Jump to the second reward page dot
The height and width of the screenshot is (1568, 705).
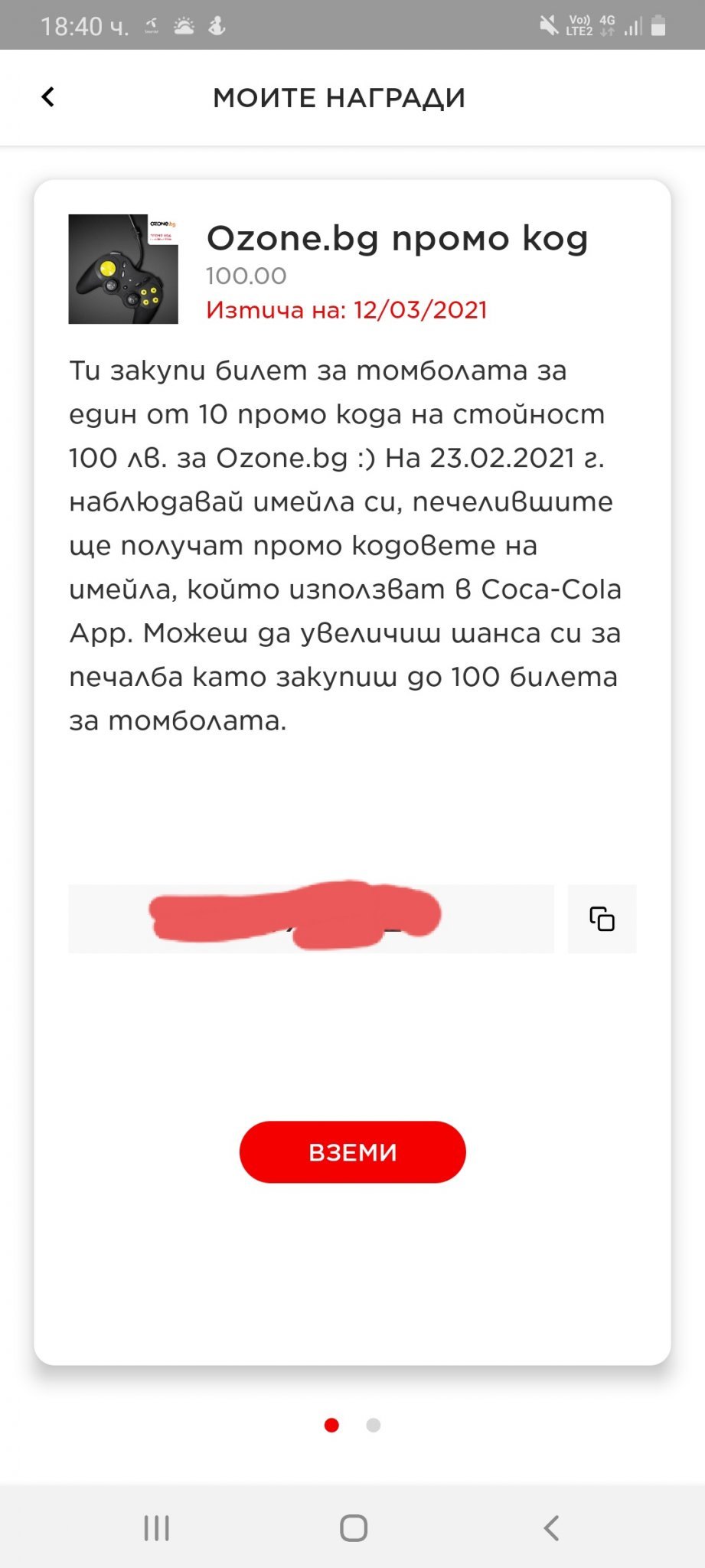(374, 1425)
